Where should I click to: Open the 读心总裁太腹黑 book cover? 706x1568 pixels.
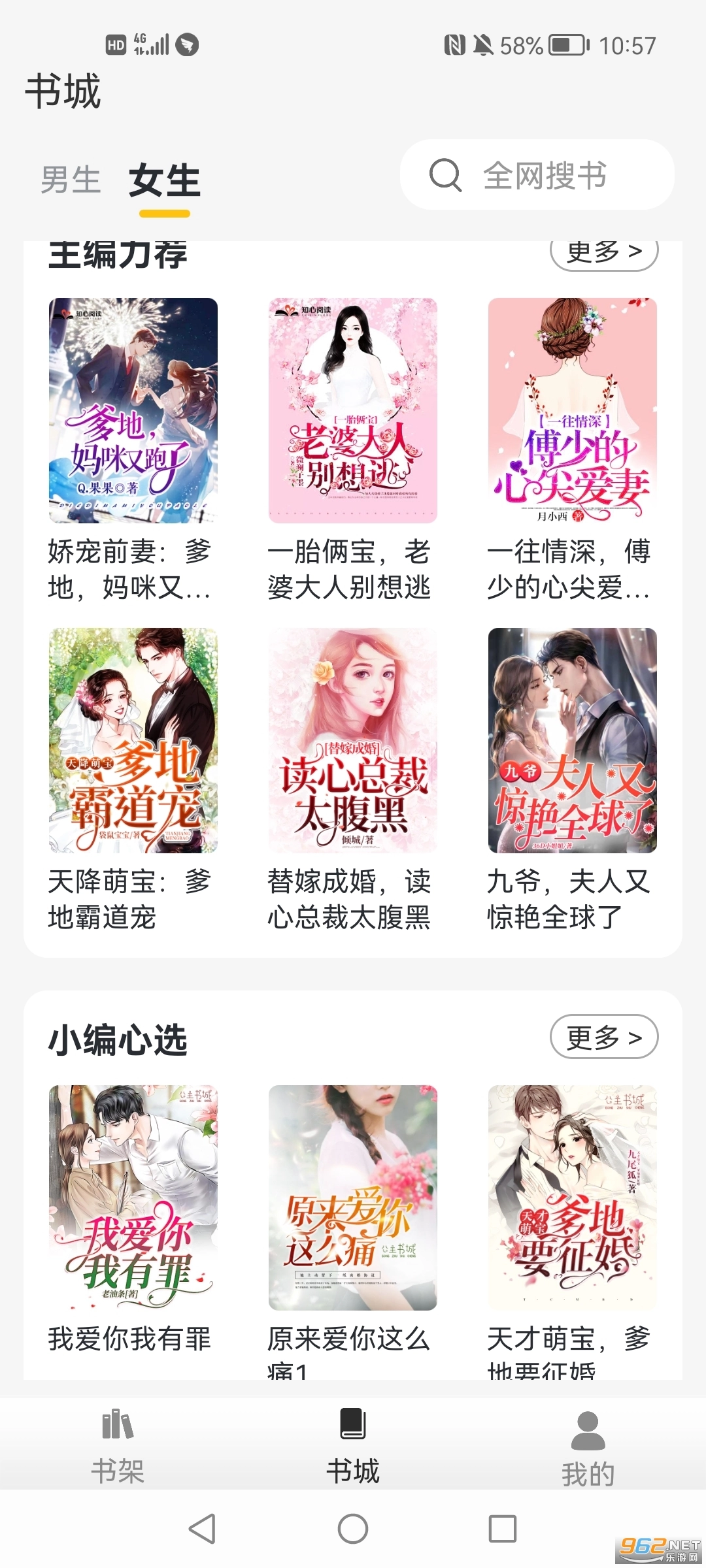(352, 740)
